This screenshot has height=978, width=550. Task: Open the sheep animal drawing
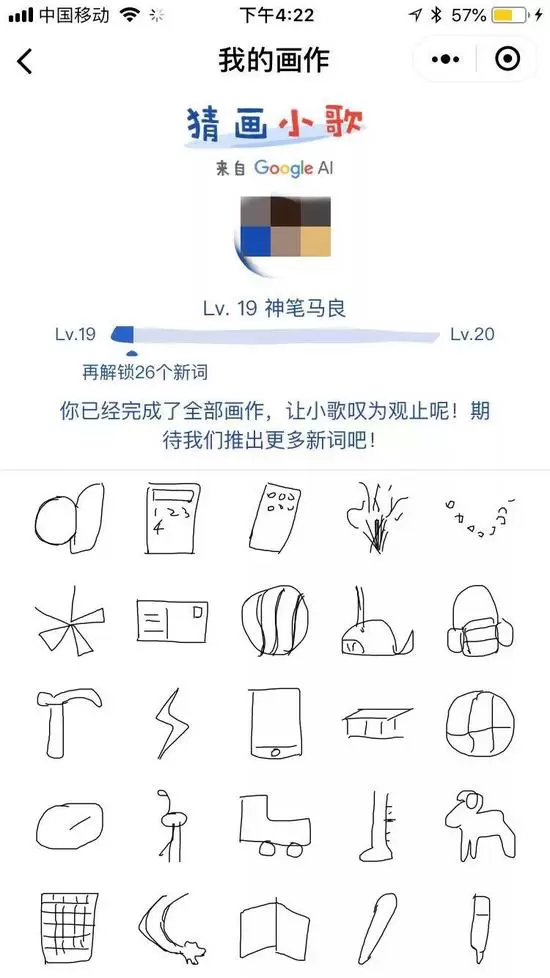[x=480, y=825]
